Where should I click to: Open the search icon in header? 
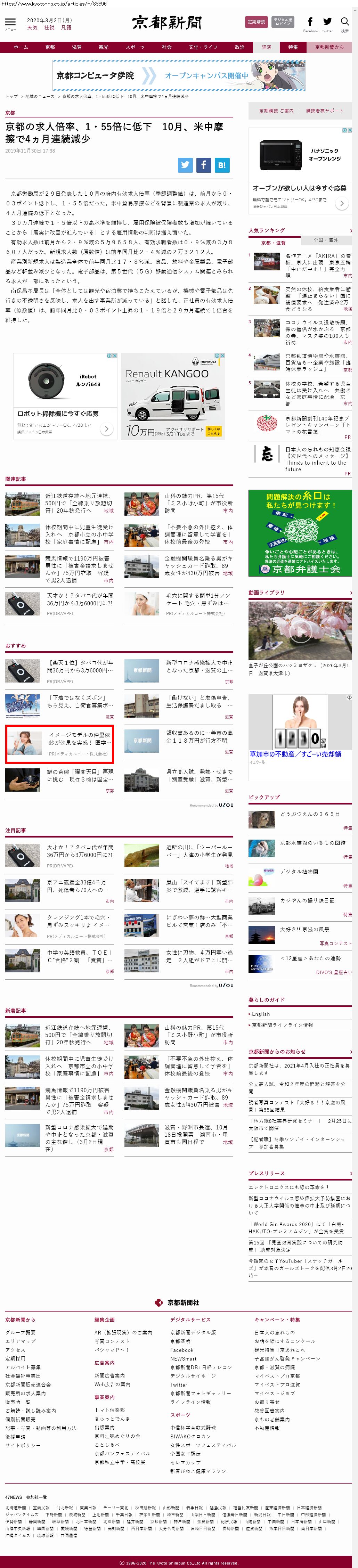(344, 23)
